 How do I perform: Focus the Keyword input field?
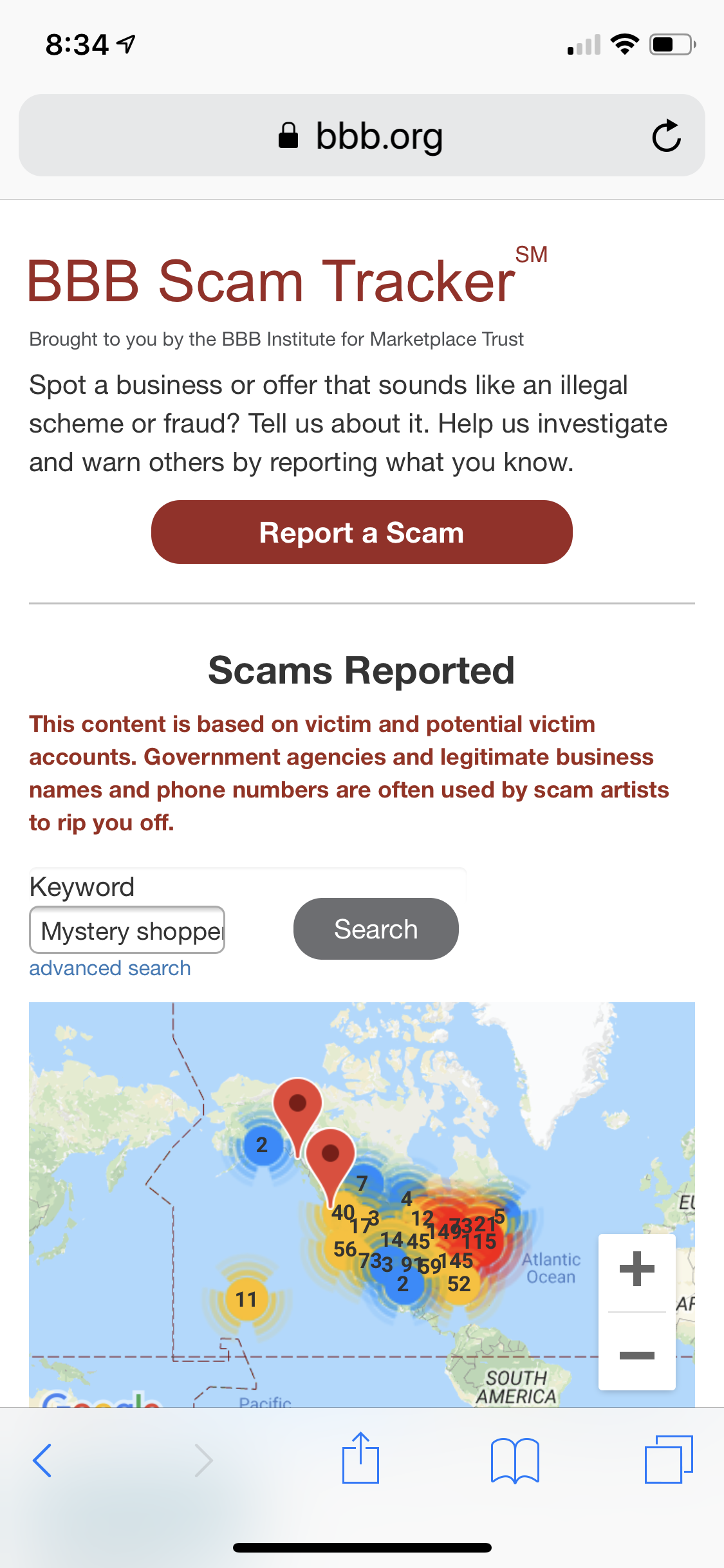[127, 930]
